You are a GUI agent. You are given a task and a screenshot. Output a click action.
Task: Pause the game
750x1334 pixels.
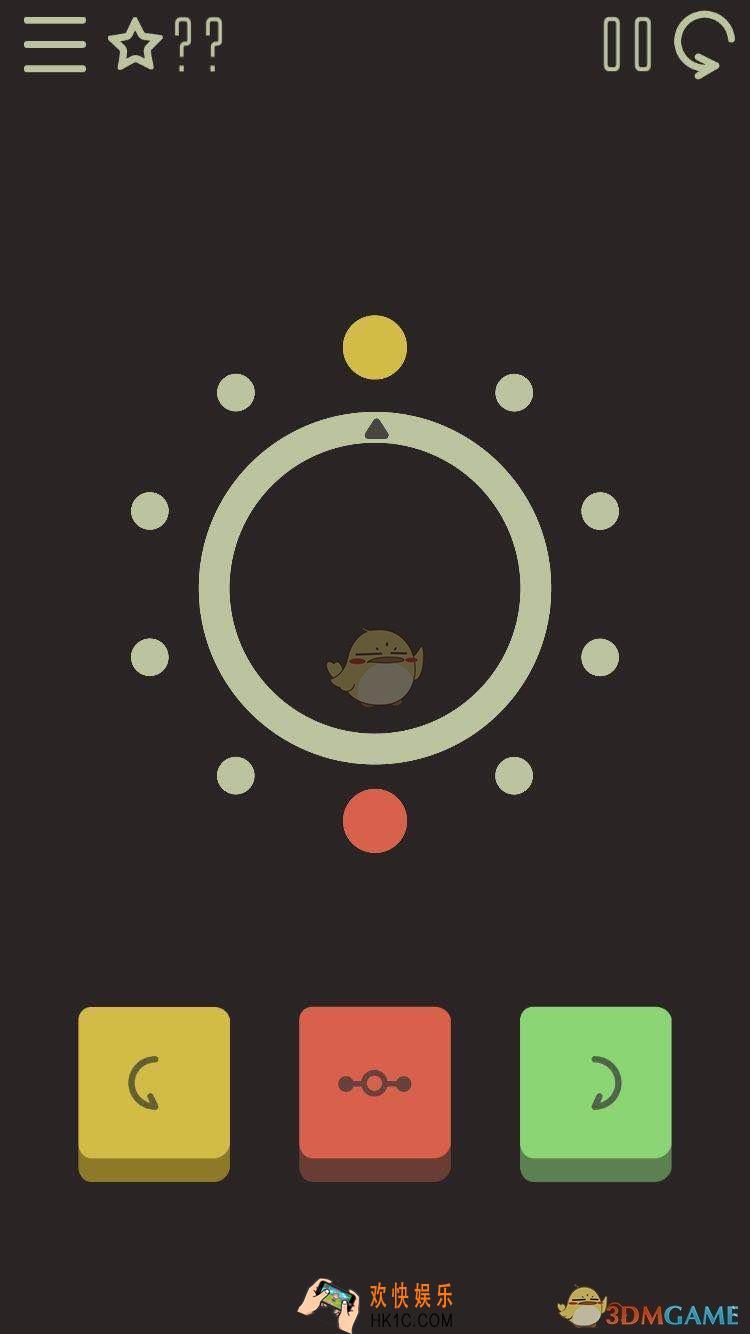coord(628,45)
